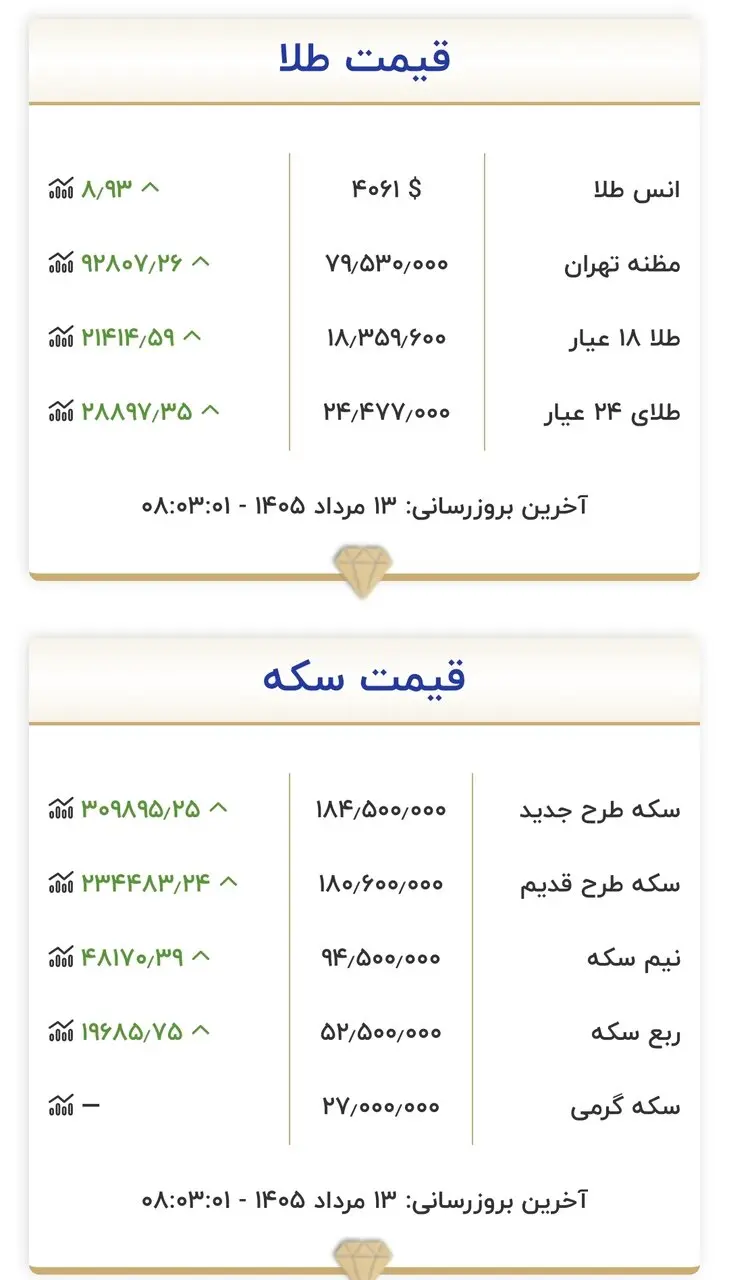Open the chart icon for انس طلا
The height and width of the screenshot is (1280, 729).
61,188
